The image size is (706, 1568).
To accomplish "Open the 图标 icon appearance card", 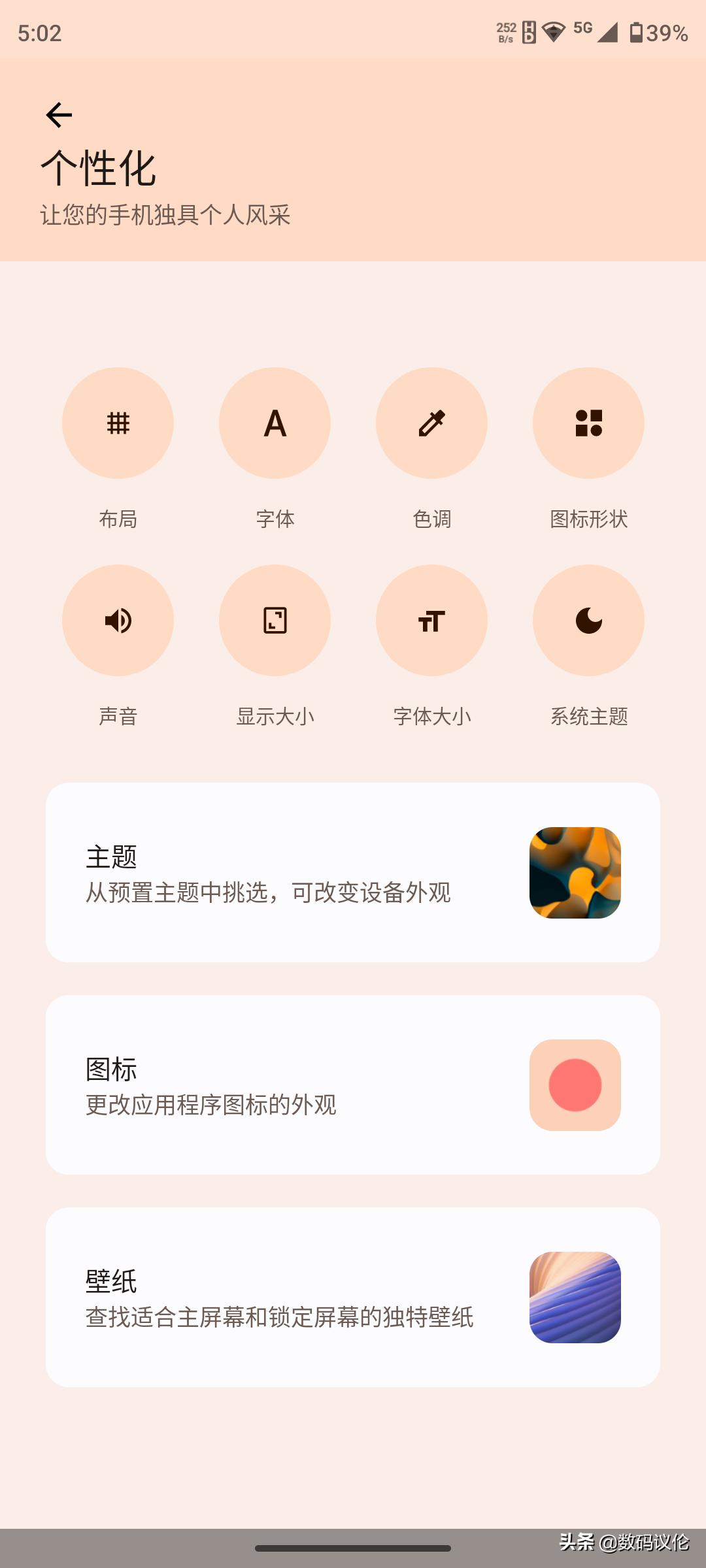I will [x=261, y=1085].
